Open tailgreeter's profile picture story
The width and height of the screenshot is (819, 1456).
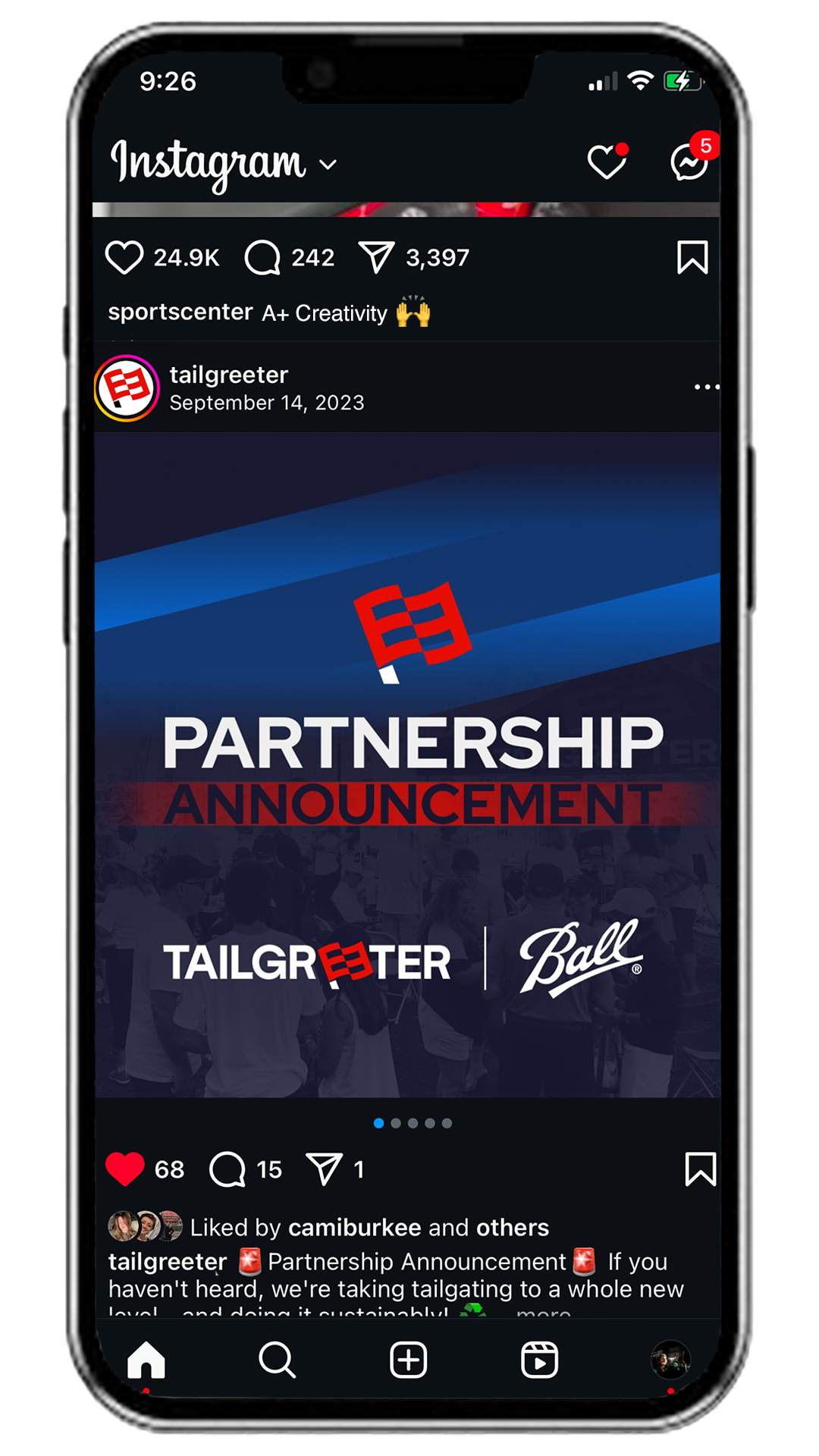(127, 388)
